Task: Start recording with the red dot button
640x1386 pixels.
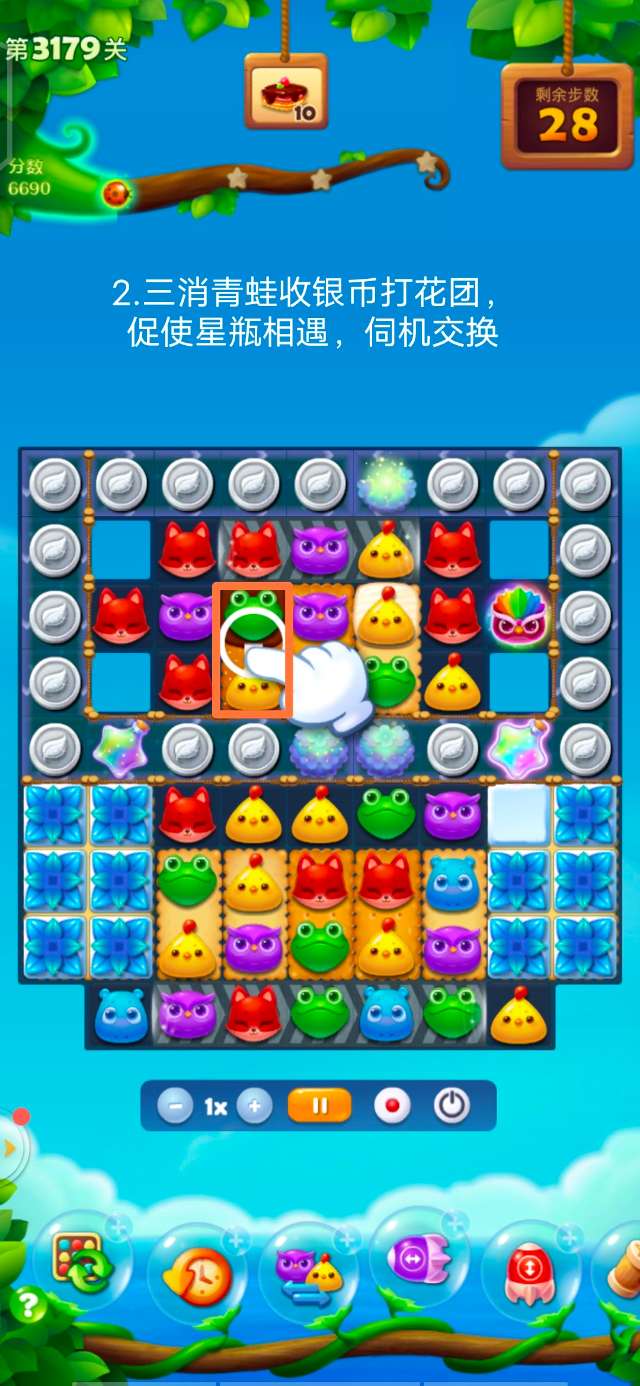Action: [393, 1107]
